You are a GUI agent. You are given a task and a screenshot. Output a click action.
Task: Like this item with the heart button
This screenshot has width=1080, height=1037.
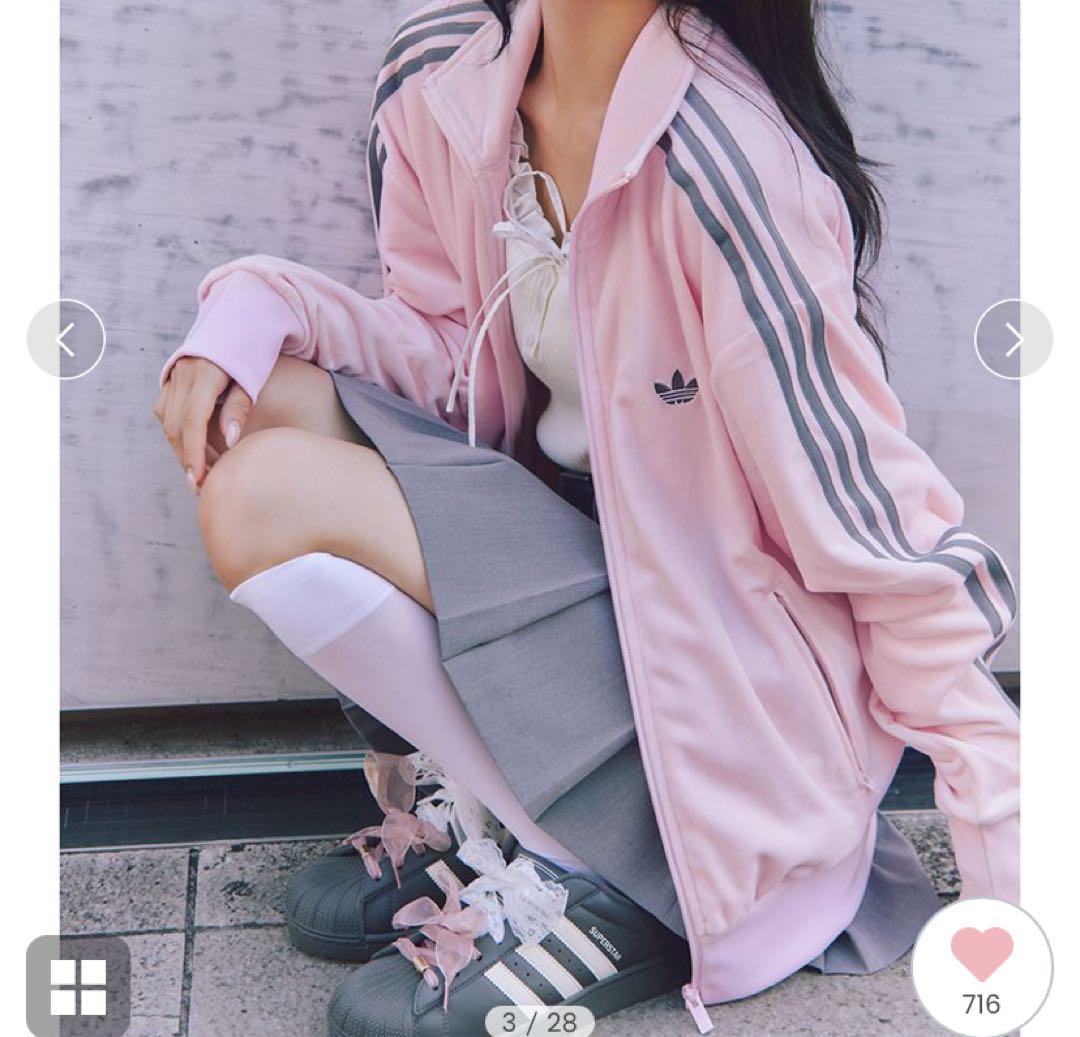[981, 967]
